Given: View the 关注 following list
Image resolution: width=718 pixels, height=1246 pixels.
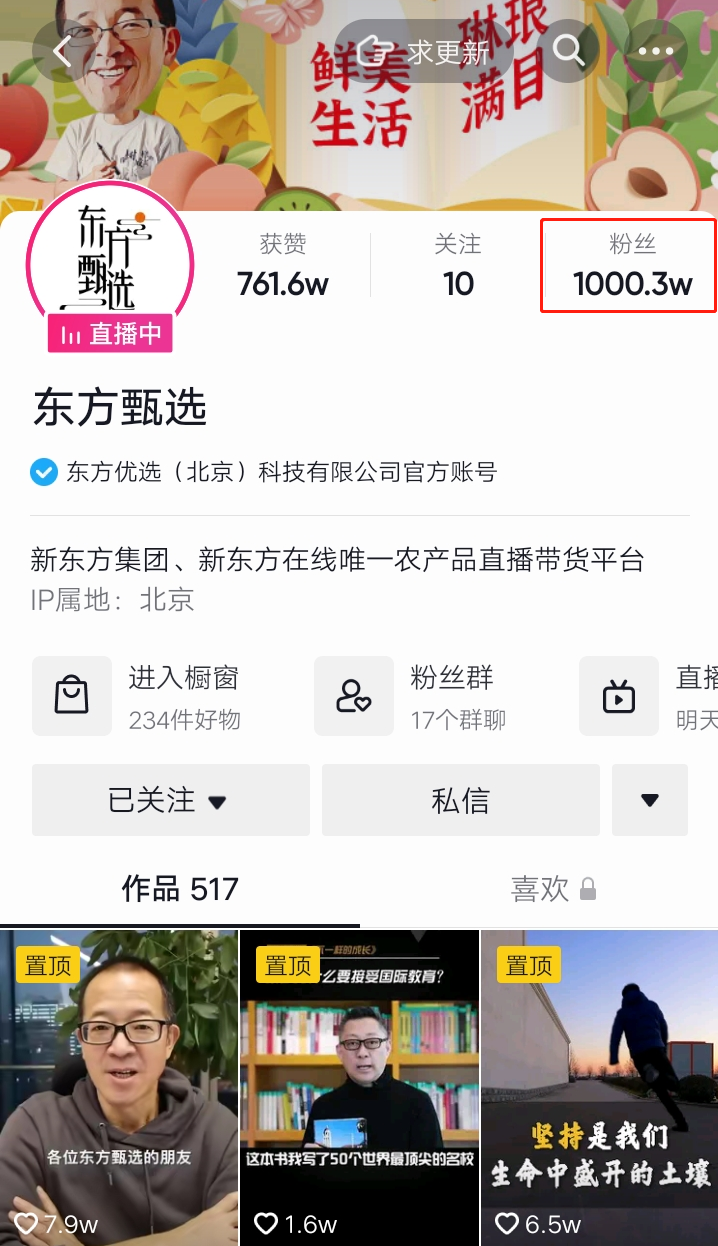Looking at the screenshot, I should tap(458, 266).
